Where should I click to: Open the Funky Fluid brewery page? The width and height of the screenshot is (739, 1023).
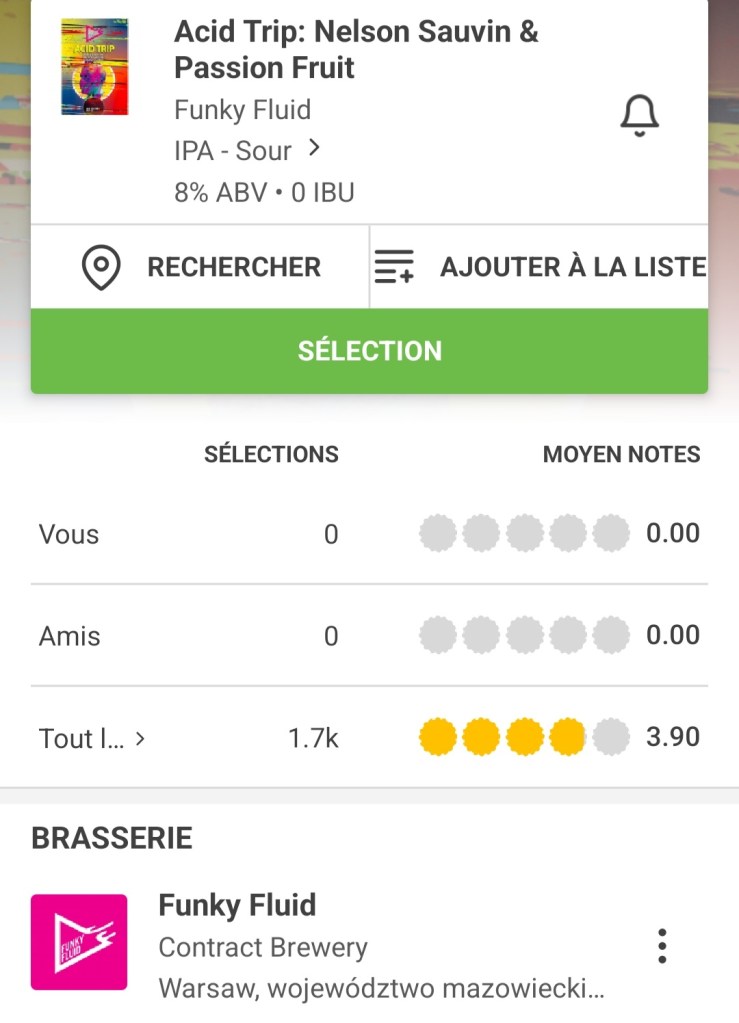click(x=237, y=906)
